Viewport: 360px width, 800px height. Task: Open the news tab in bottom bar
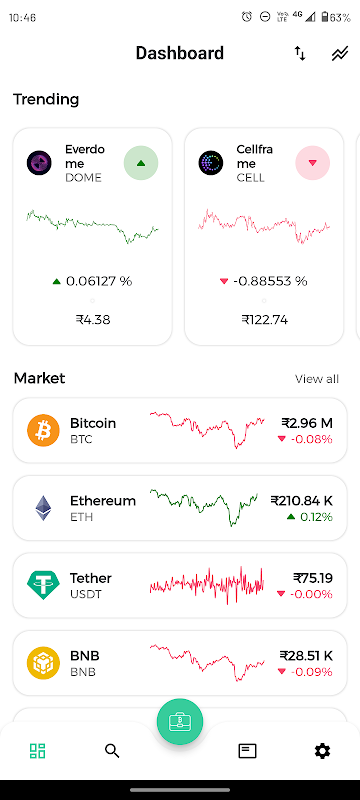pyautogui.click(x=247, y=751)
